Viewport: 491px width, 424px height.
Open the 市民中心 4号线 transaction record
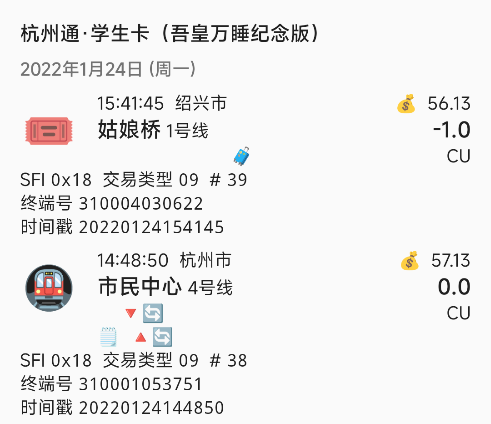[x=245, y=333]
